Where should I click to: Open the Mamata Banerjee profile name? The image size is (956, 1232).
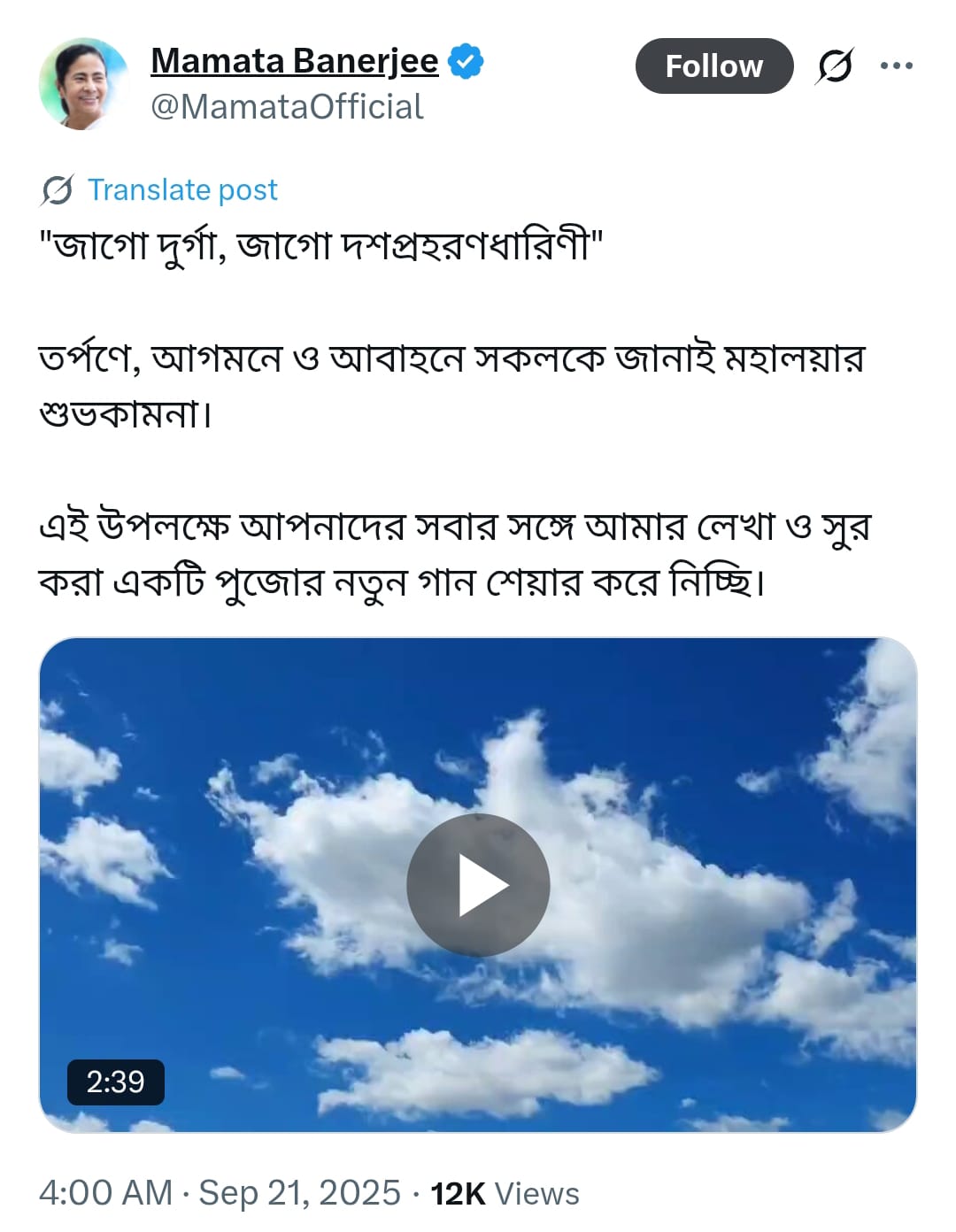[x=294, y=61]
